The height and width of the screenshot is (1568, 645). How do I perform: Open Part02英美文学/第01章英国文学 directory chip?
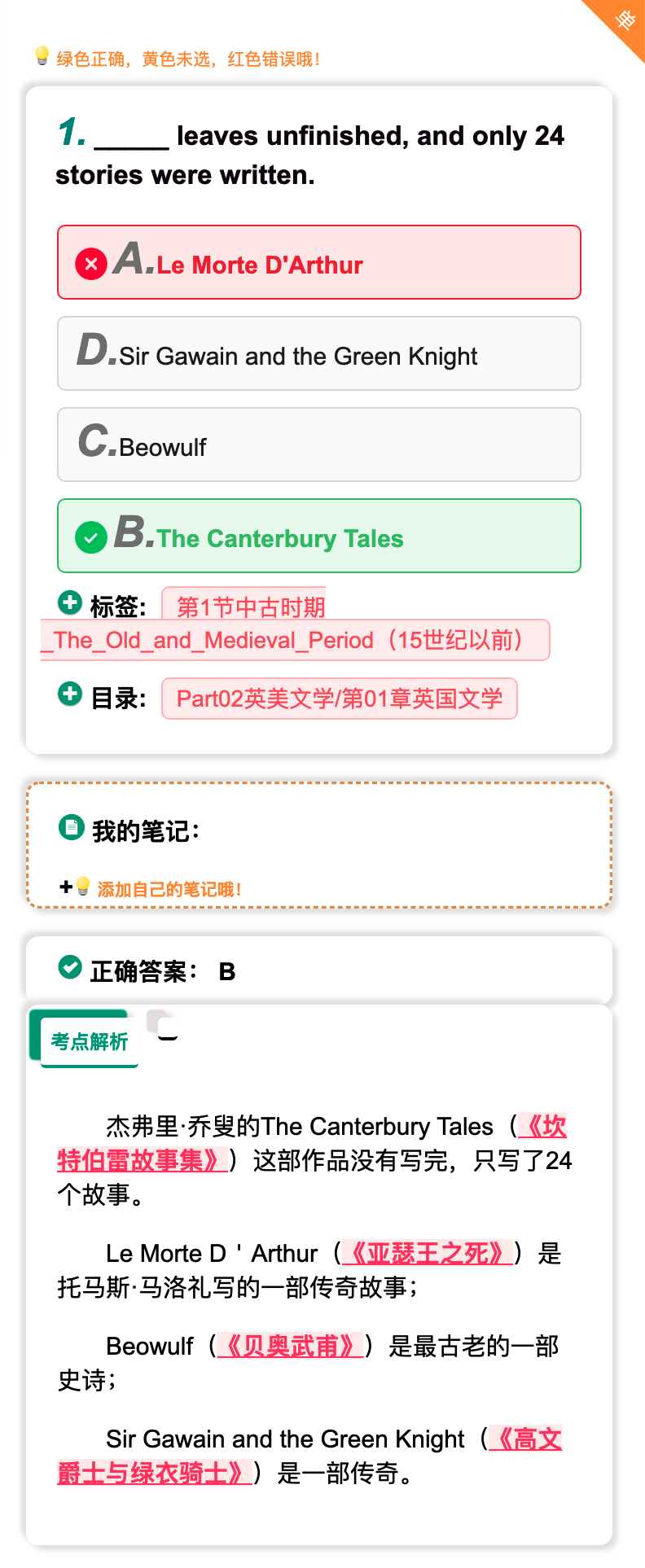[x=339, y=699]
